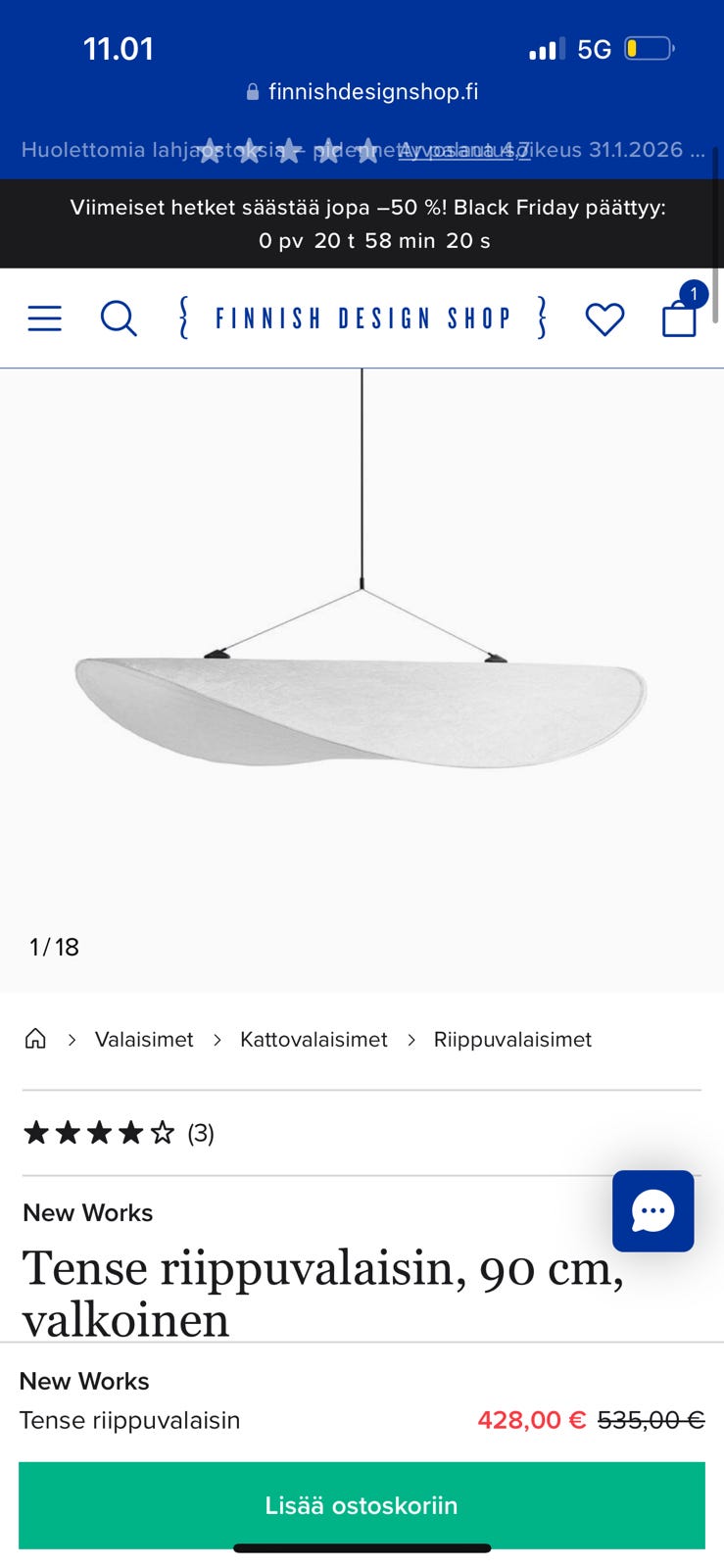Screen dimensions: 724x1568
Task: Go to Valaisimet category
Action: coord(144,1040)
